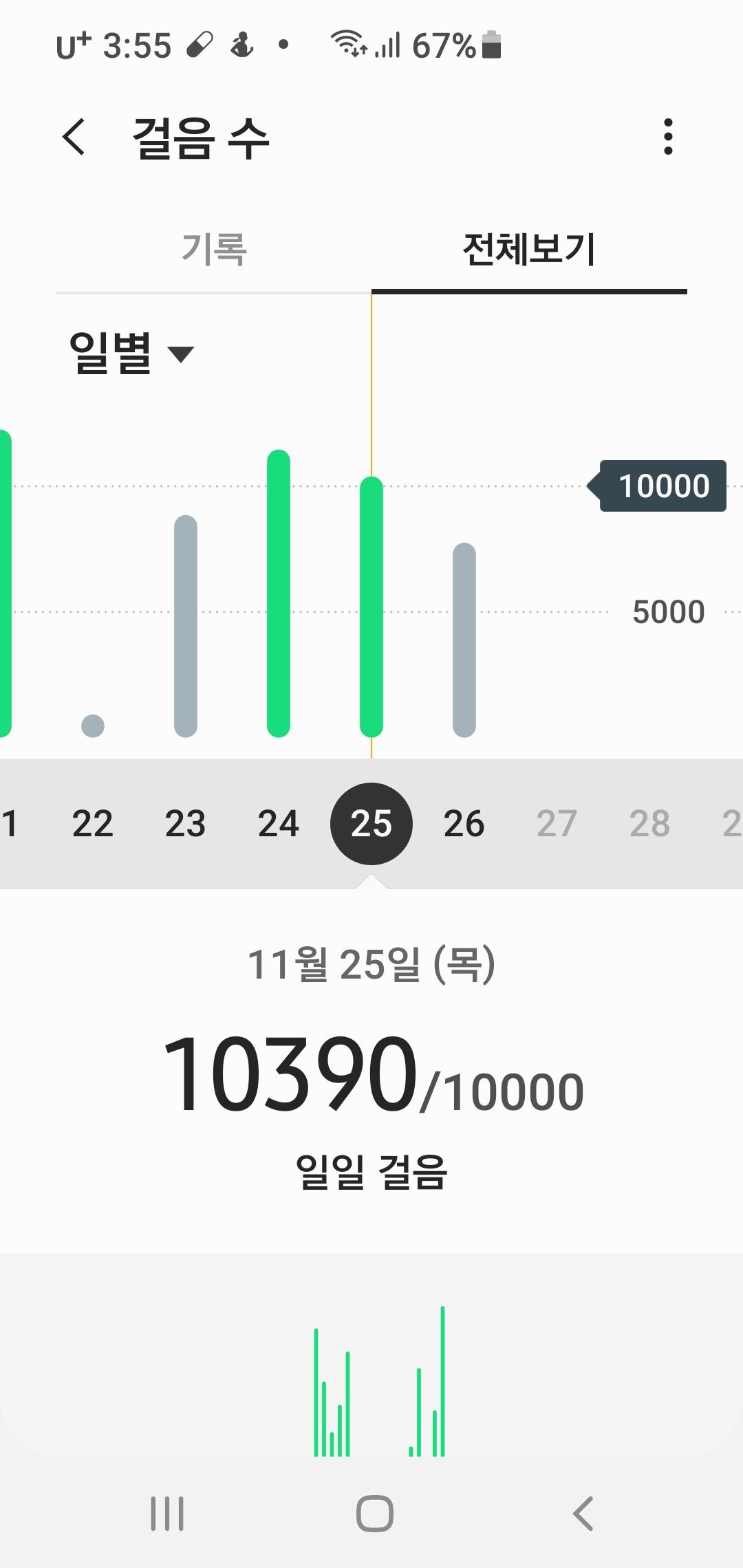
Task: Jump to day 26 on the date strip
Action: pyautogui.click(x=464, y=823)
